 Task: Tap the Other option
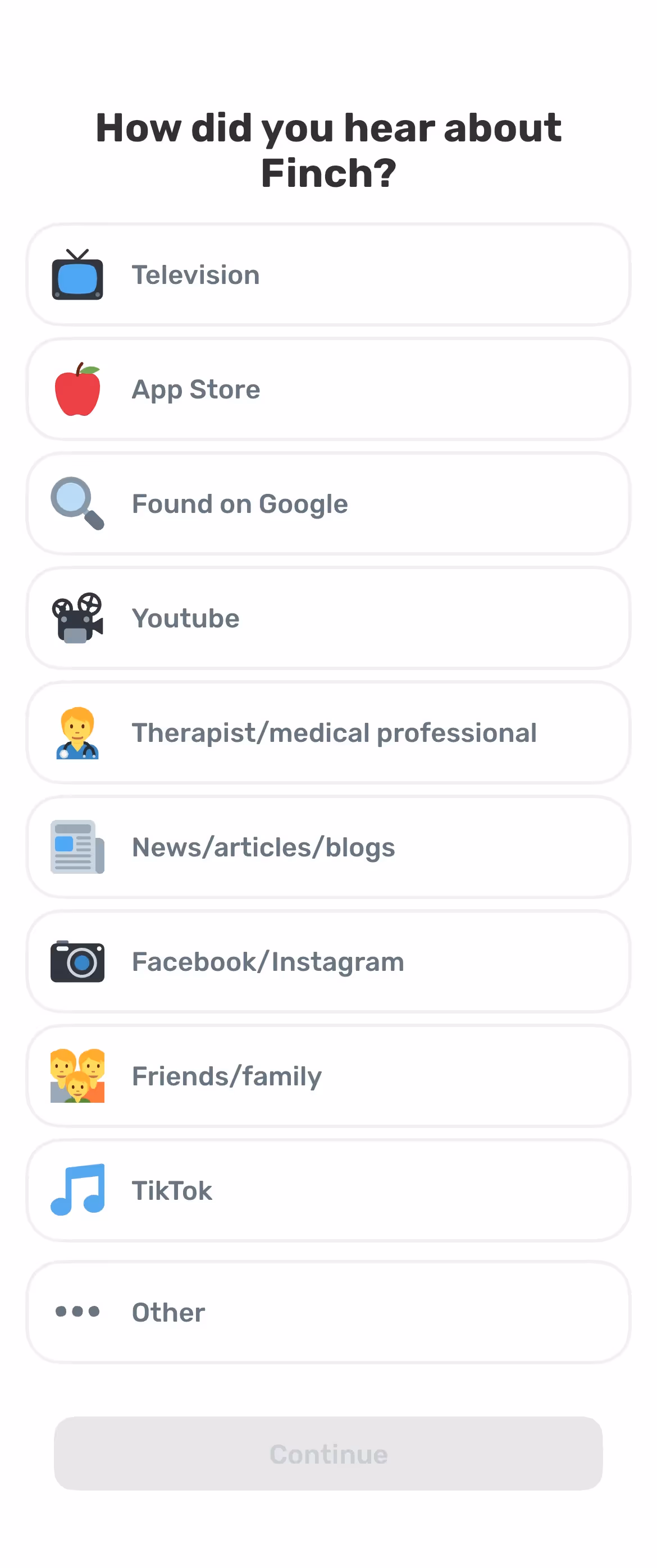[328, 1312]
